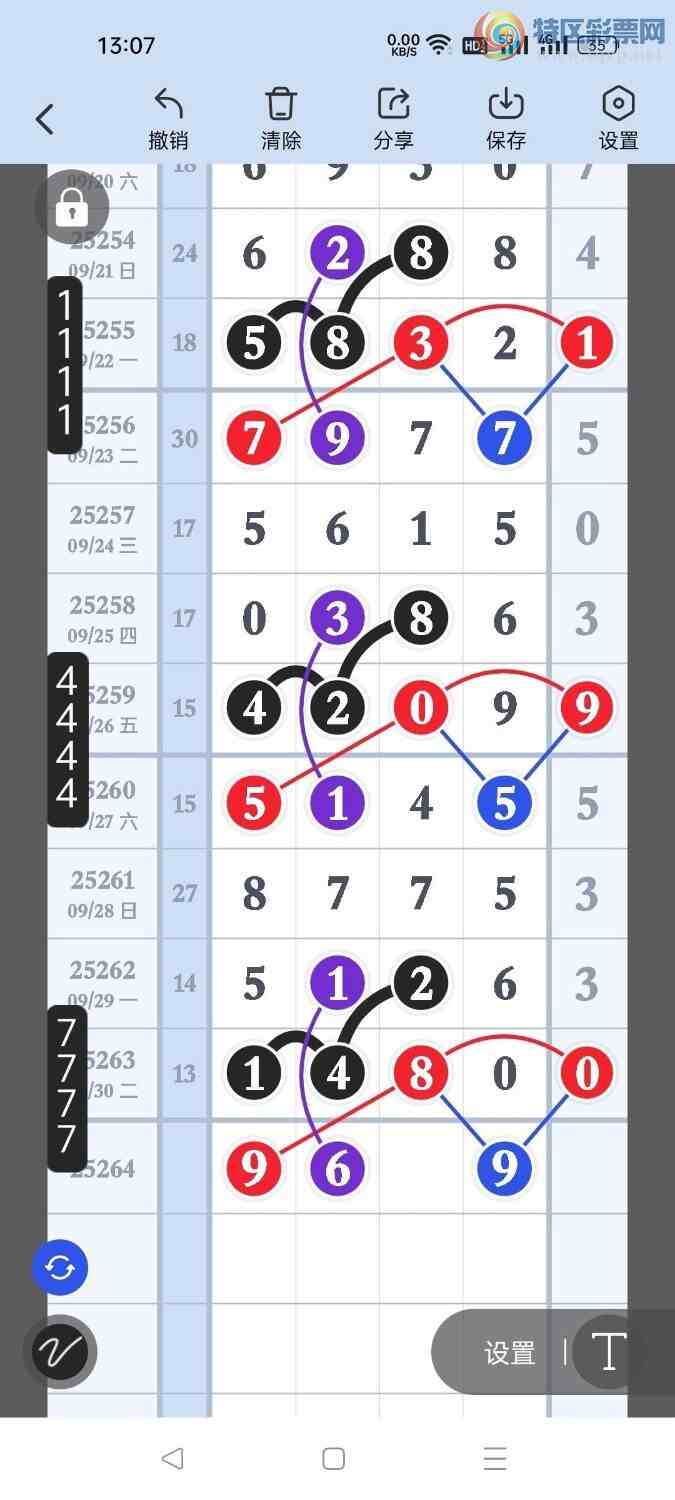Undo the last drawing with 撤销

[168, 118]
